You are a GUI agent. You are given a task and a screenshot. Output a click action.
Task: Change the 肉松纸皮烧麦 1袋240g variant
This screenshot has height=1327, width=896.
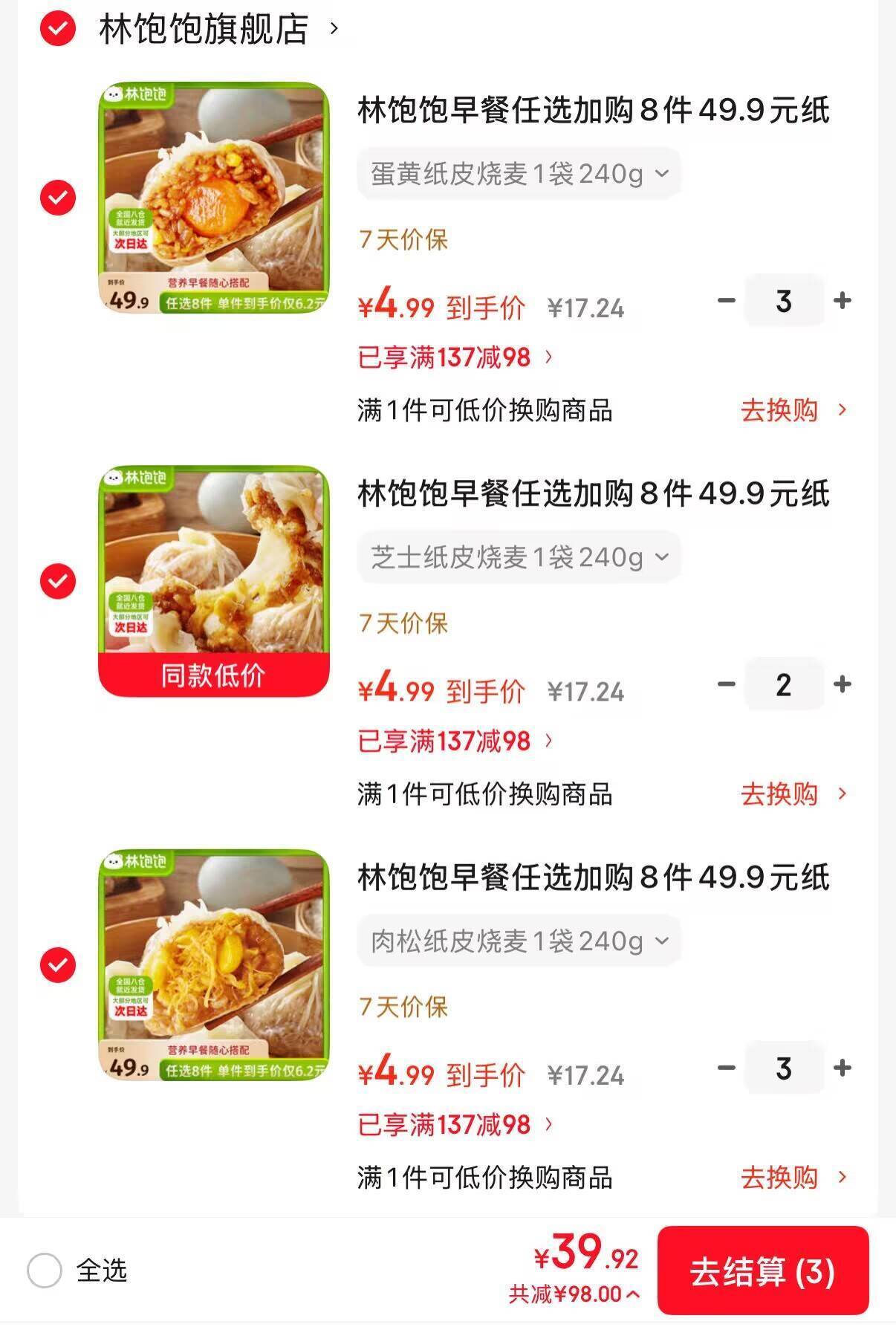519,941
